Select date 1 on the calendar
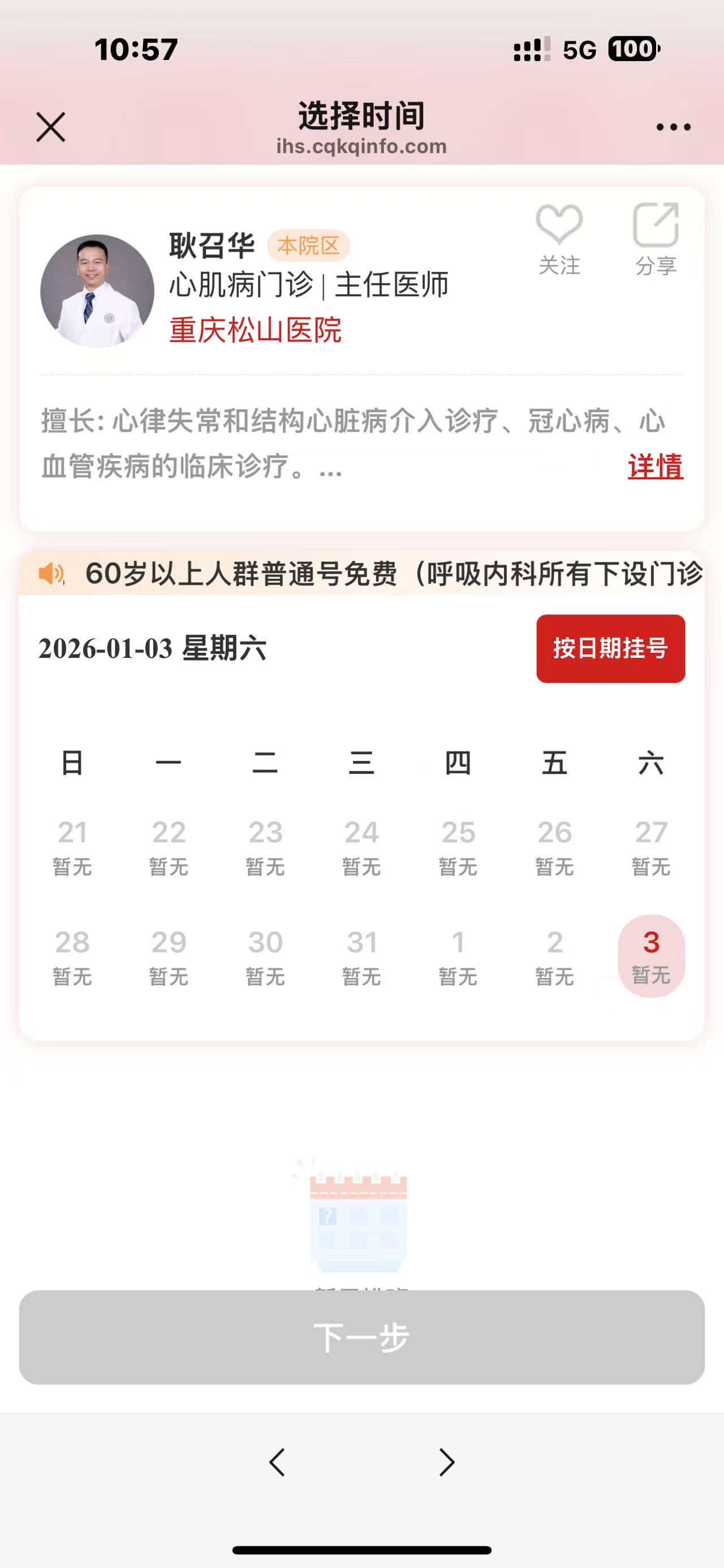This screenshot has height=1568, width=724. (x=458, y=956)
